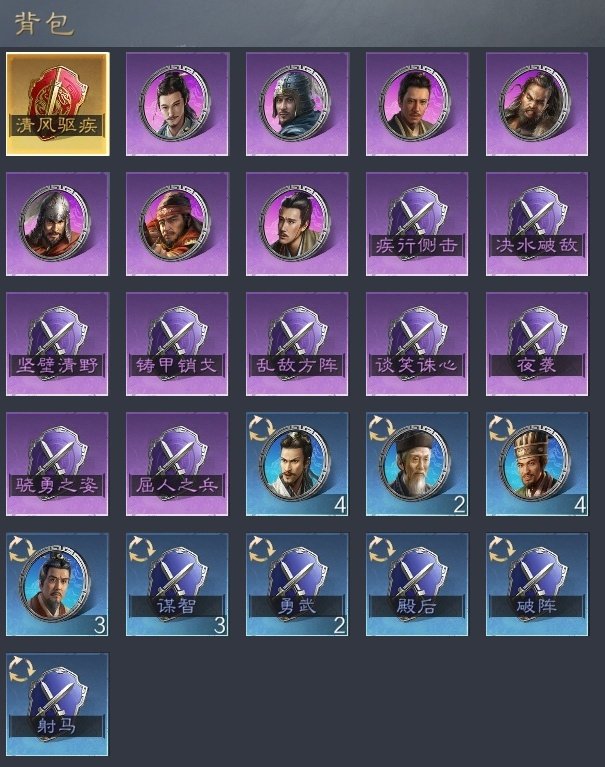The width and height of the screenshot is (605, 767).
Task: Choose the 铸甲销戈 tactic
Action: [177, 344]
